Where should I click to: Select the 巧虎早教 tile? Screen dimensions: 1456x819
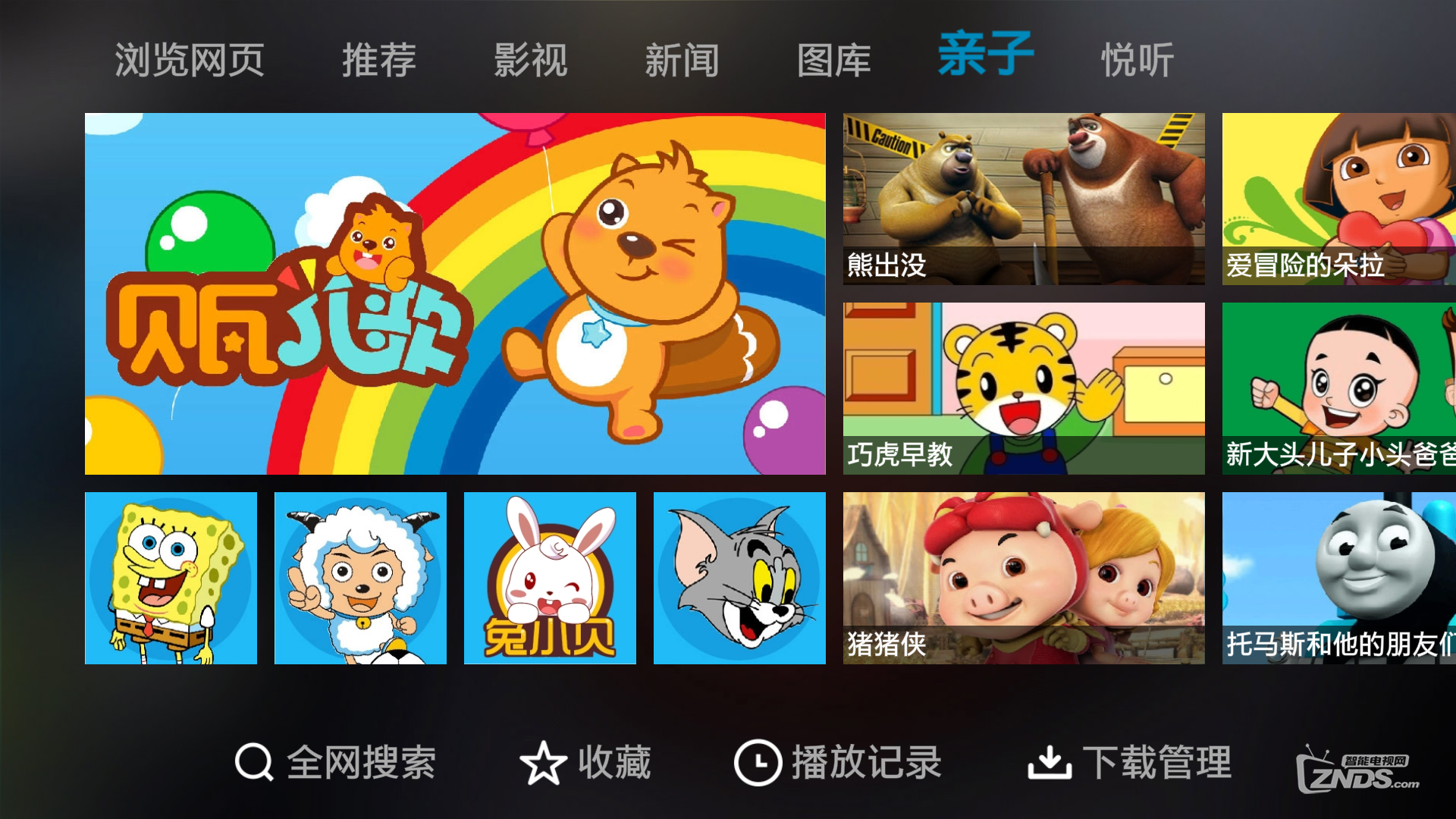pyautogui.click(x=1024, y=388)
